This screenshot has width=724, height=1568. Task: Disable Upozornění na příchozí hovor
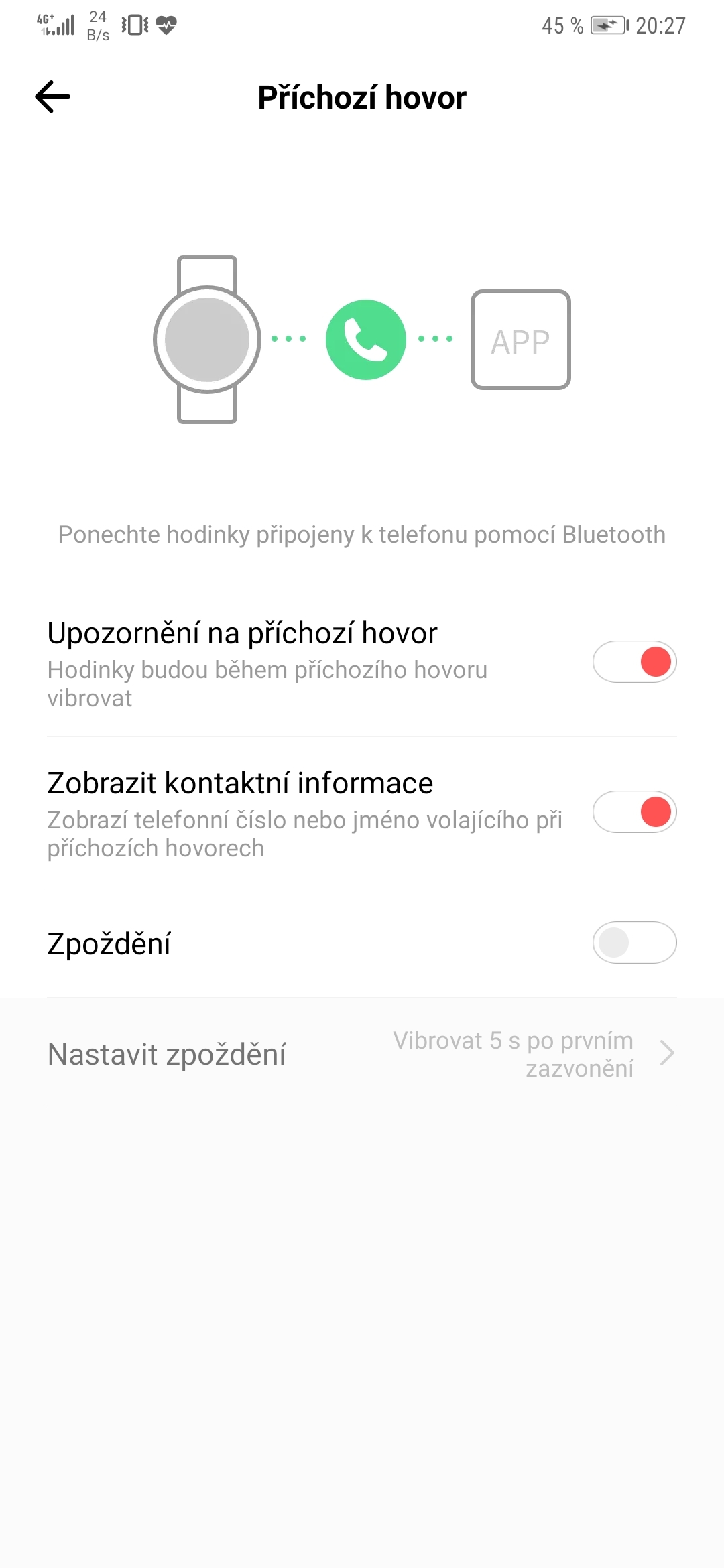[x=634, y=661]
